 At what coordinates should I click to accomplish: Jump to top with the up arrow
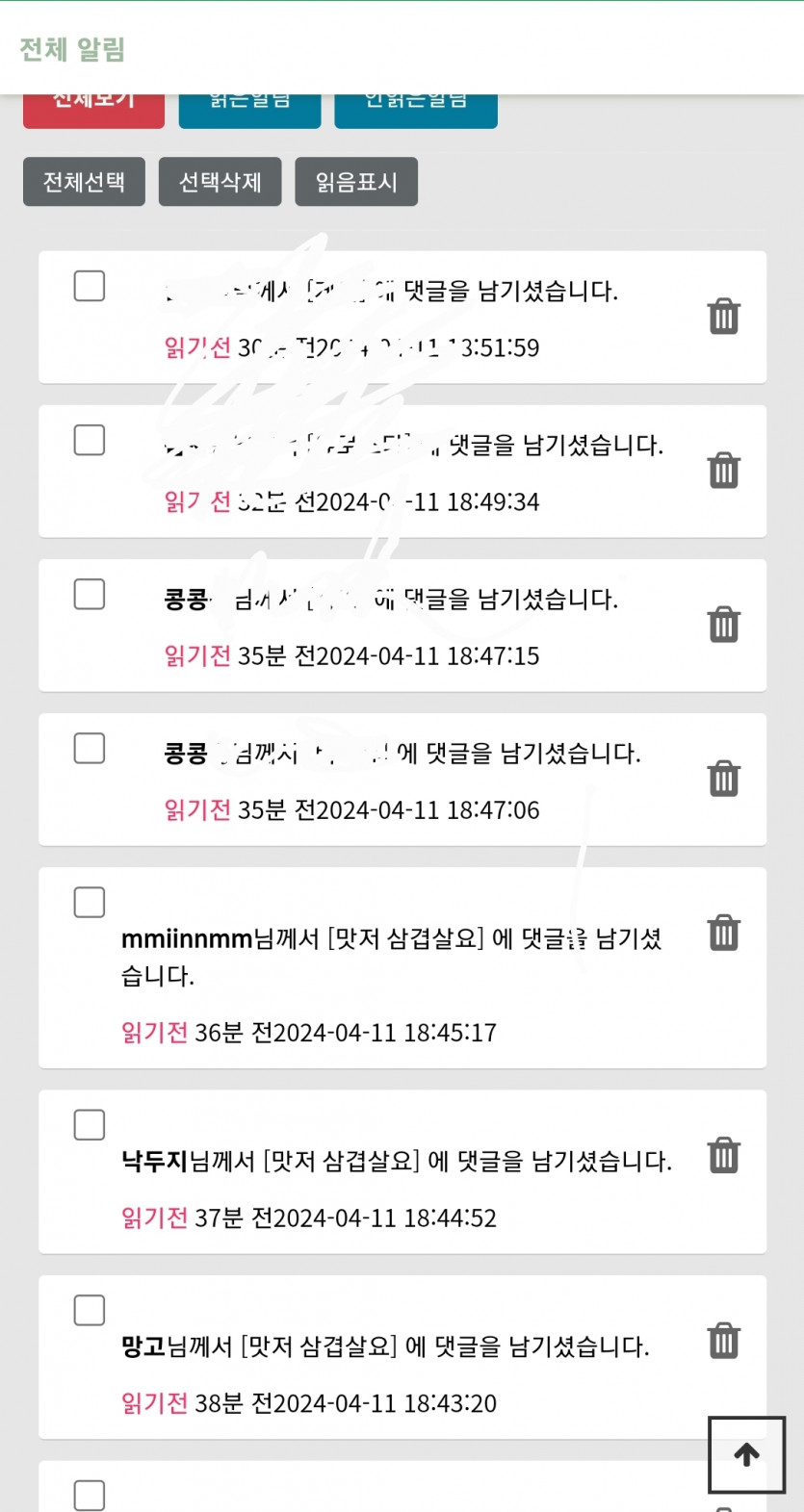(747, 1454)
